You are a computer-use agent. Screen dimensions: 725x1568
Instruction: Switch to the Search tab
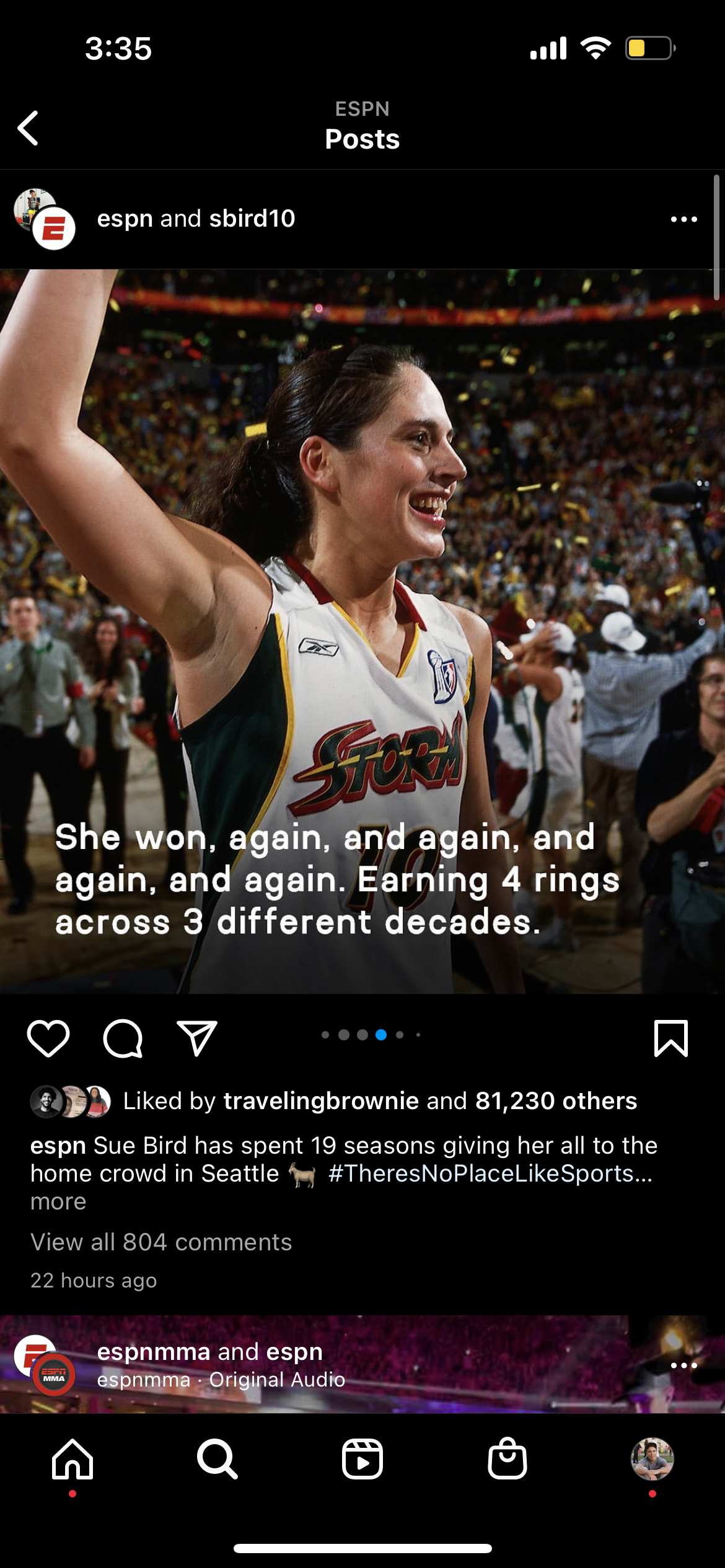coord(217,1459)
